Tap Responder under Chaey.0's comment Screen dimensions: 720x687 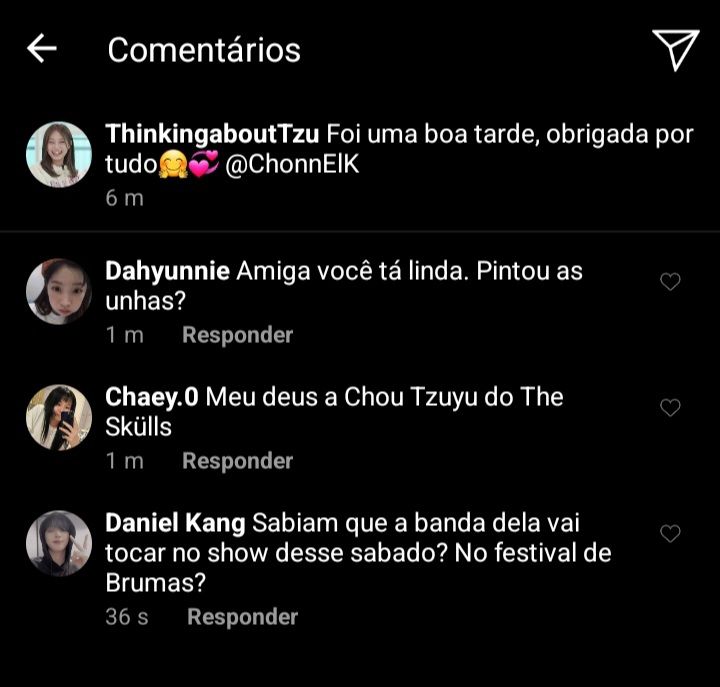click(x=237, y=461)
